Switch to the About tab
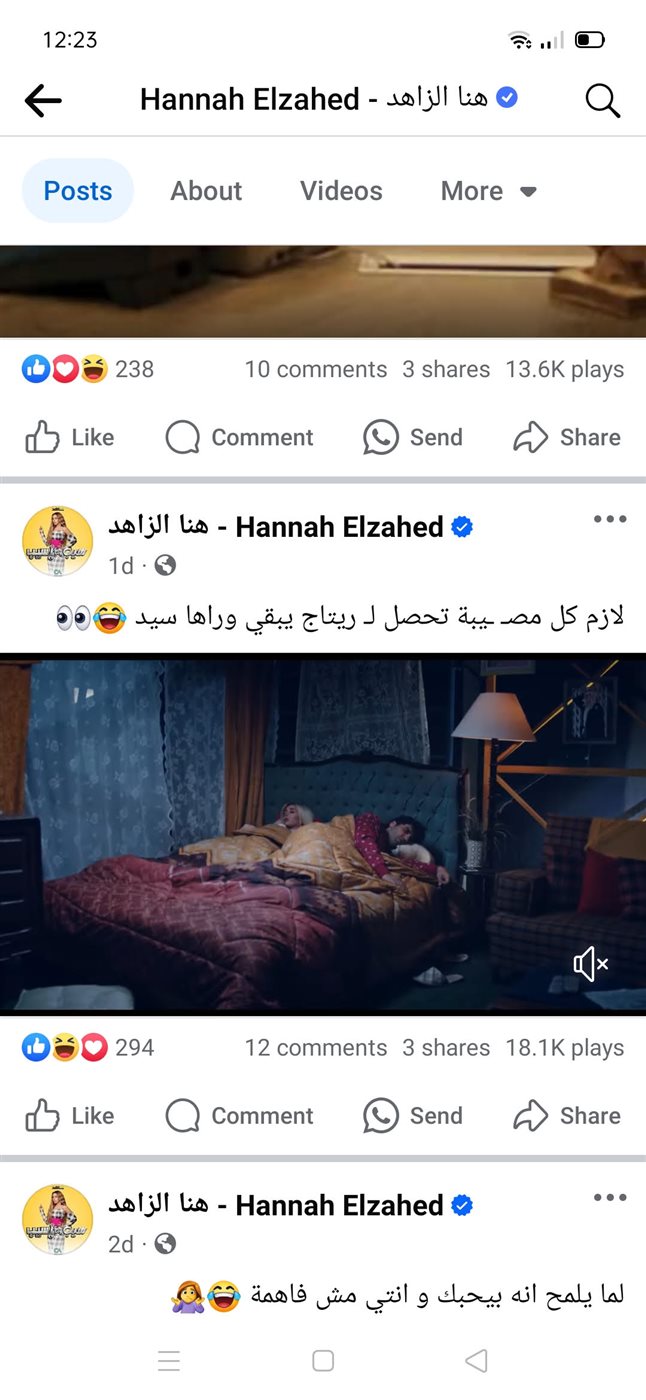Viewport: 646px width, 1400px height. pyautogui.click(x=206, y=191)
